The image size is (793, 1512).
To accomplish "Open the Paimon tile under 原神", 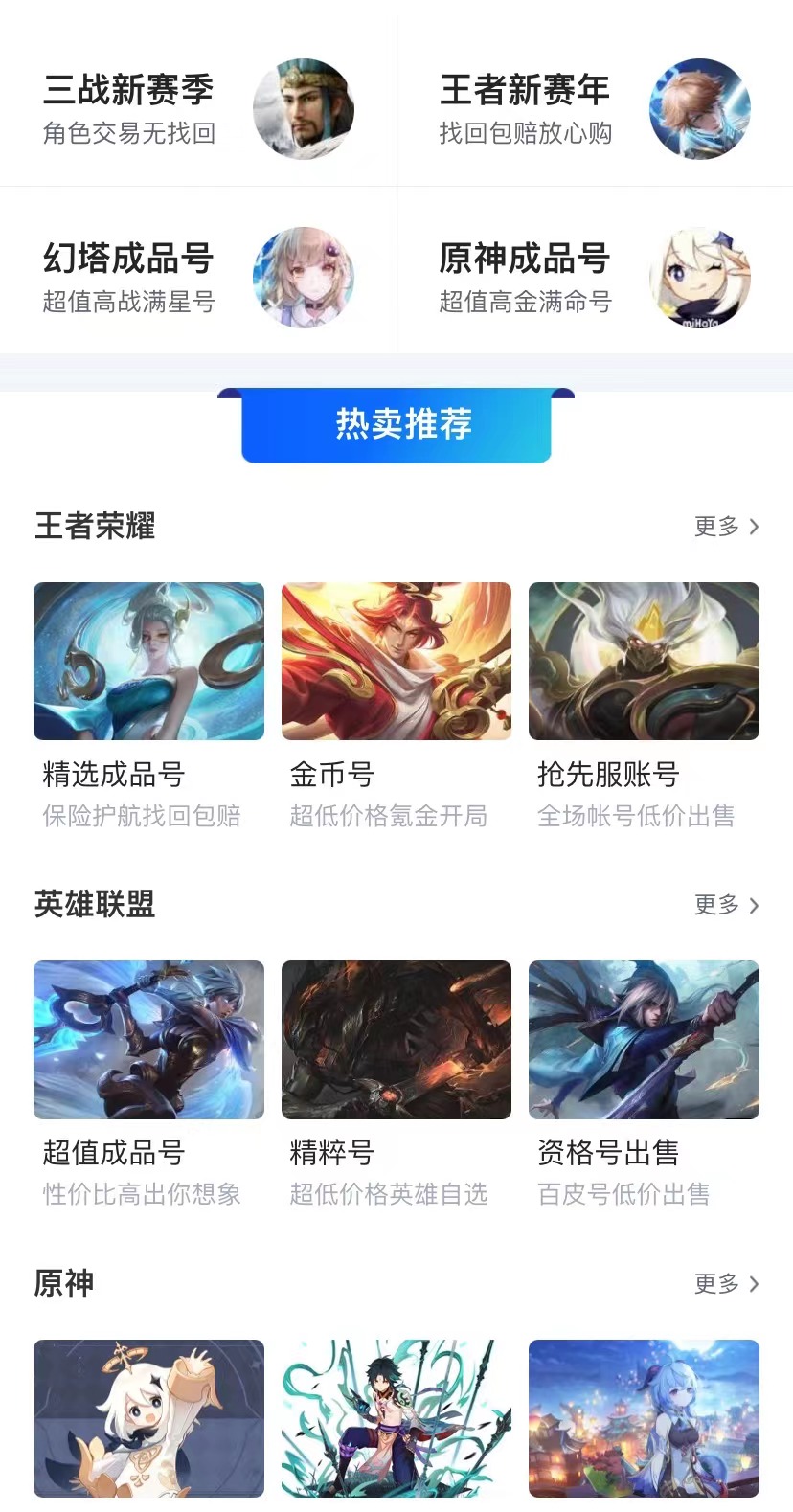I will (x=148, y=1417).
